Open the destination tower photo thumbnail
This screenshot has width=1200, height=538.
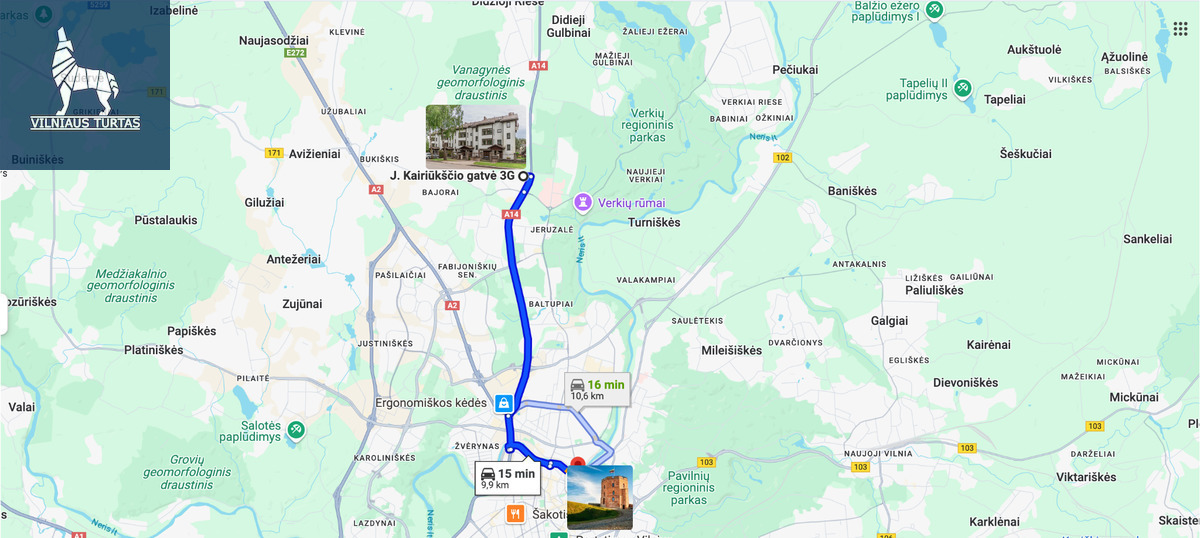coord(599,496)
